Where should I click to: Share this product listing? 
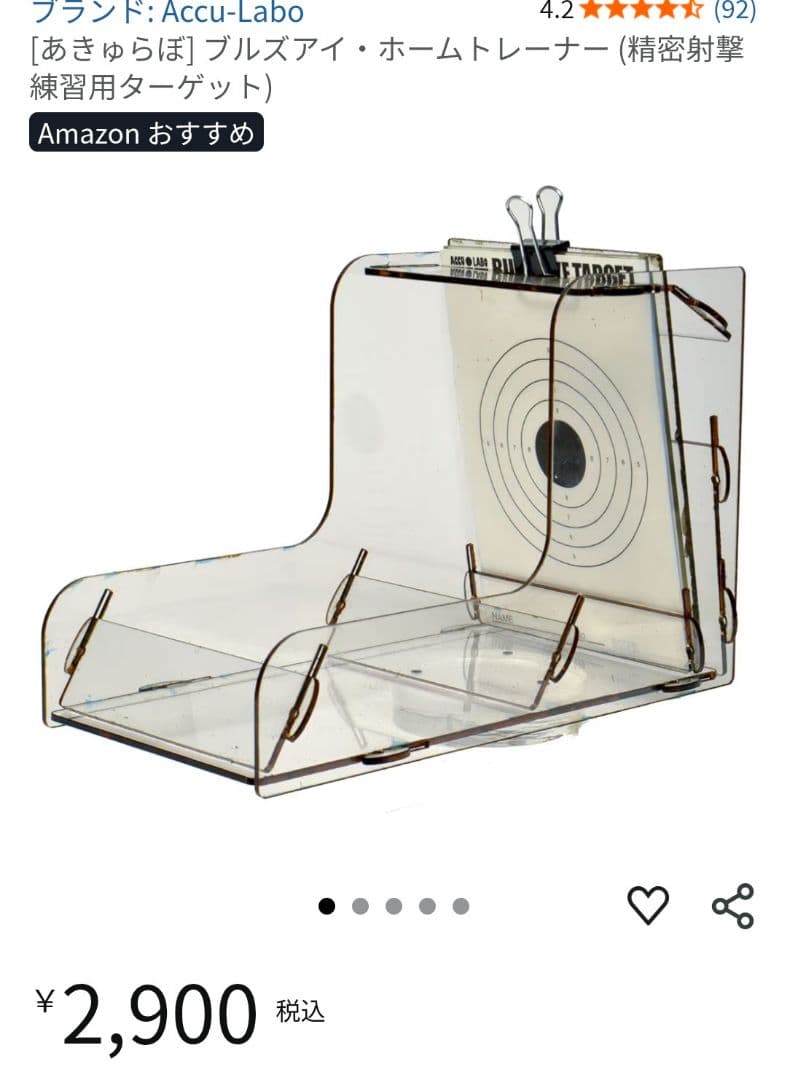(x=732, y=906)
